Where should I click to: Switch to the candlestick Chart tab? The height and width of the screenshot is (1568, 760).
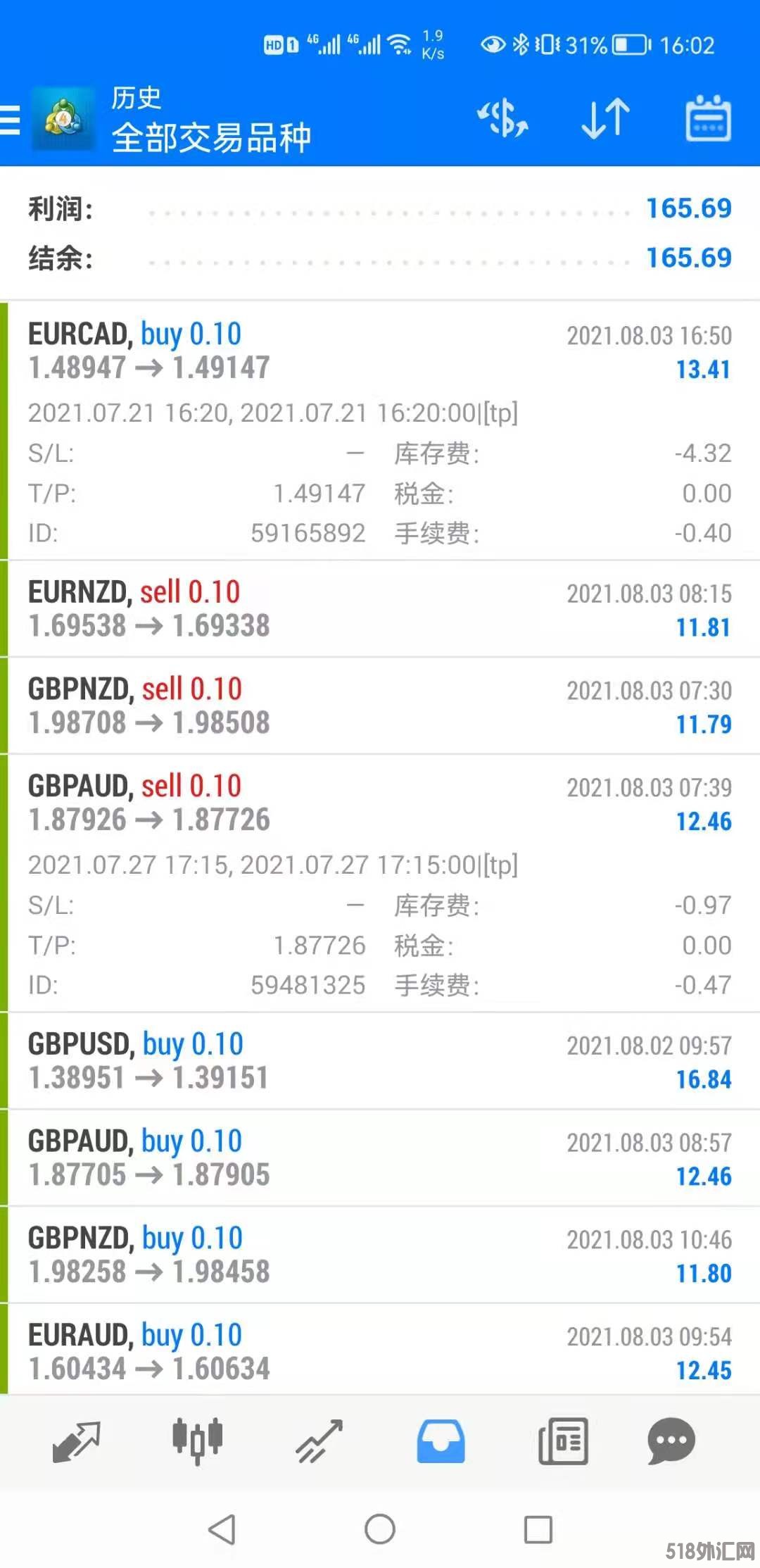point(198,1441)
